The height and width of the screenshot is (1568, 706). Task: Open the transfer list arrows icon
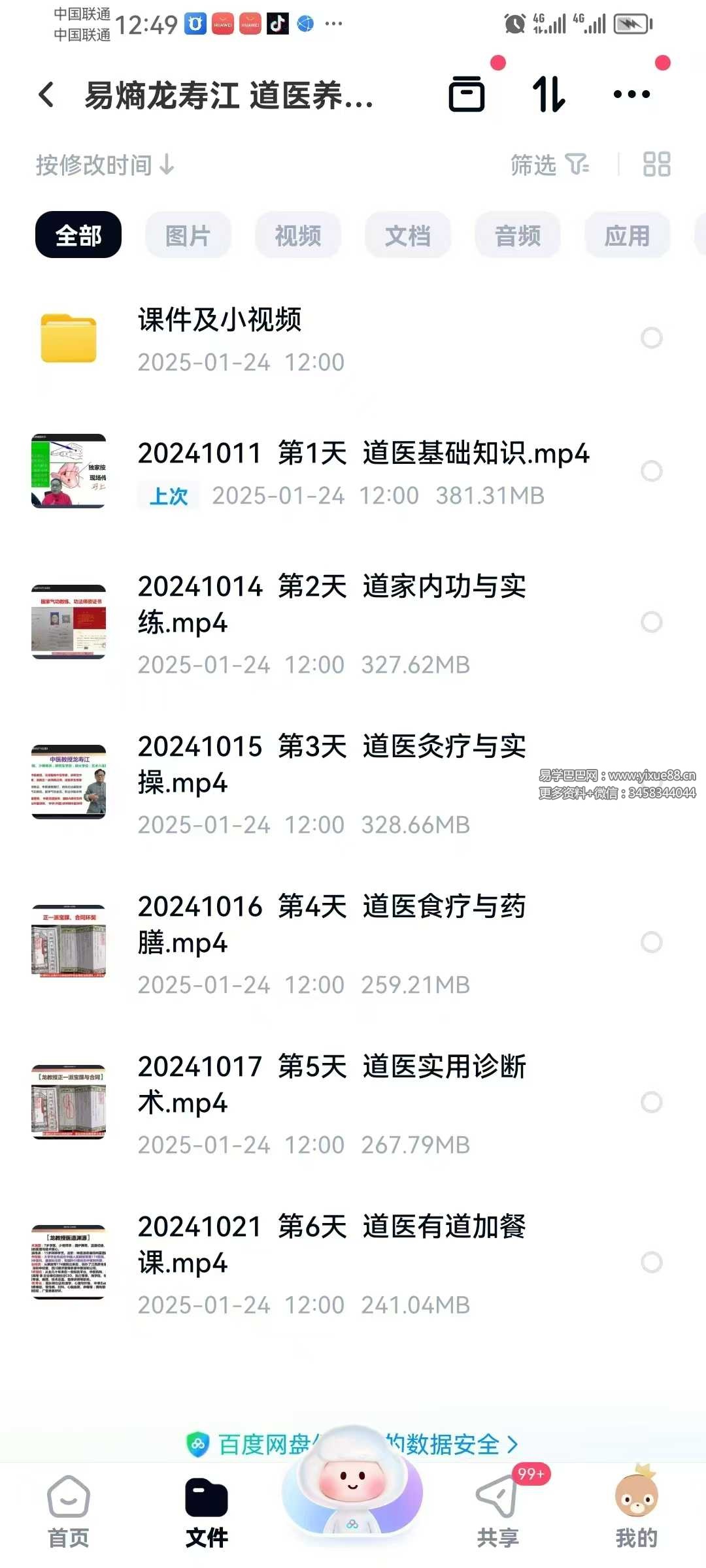point(548,95)
